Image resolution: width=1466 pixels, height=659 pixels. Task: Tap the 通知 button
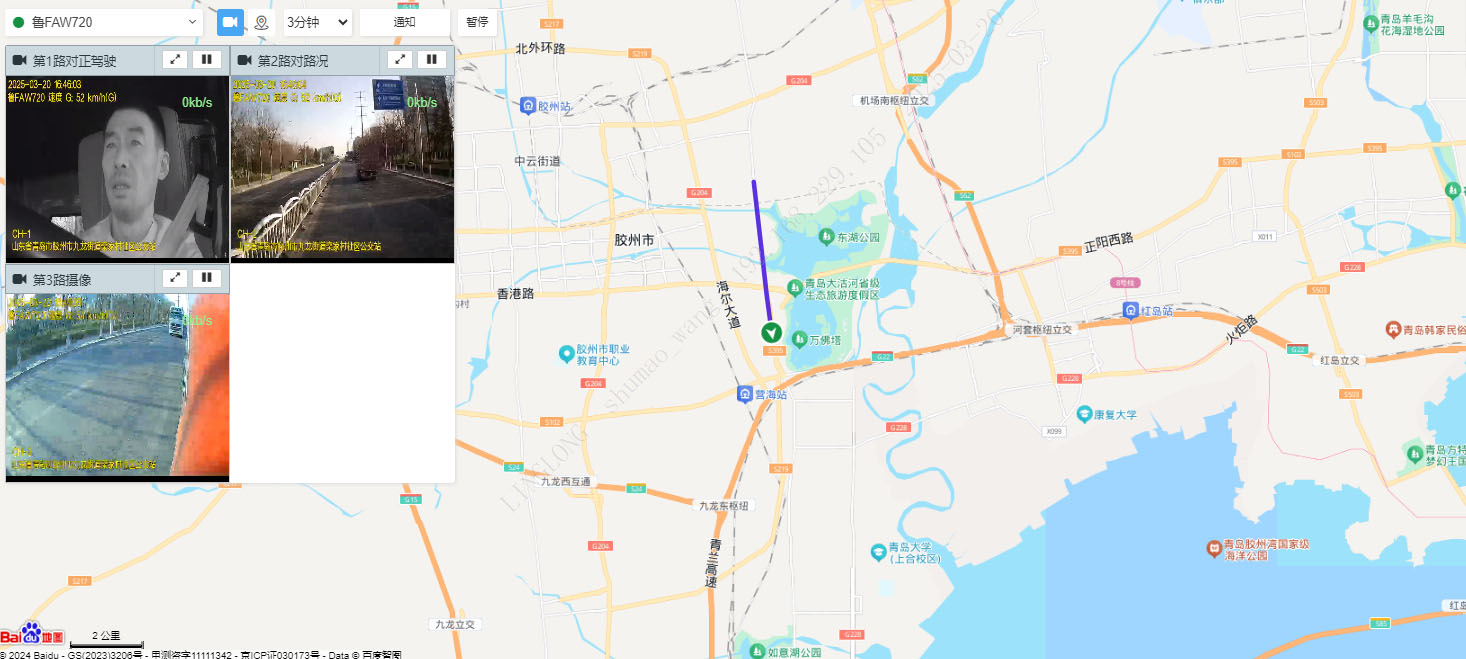[404, 22]
